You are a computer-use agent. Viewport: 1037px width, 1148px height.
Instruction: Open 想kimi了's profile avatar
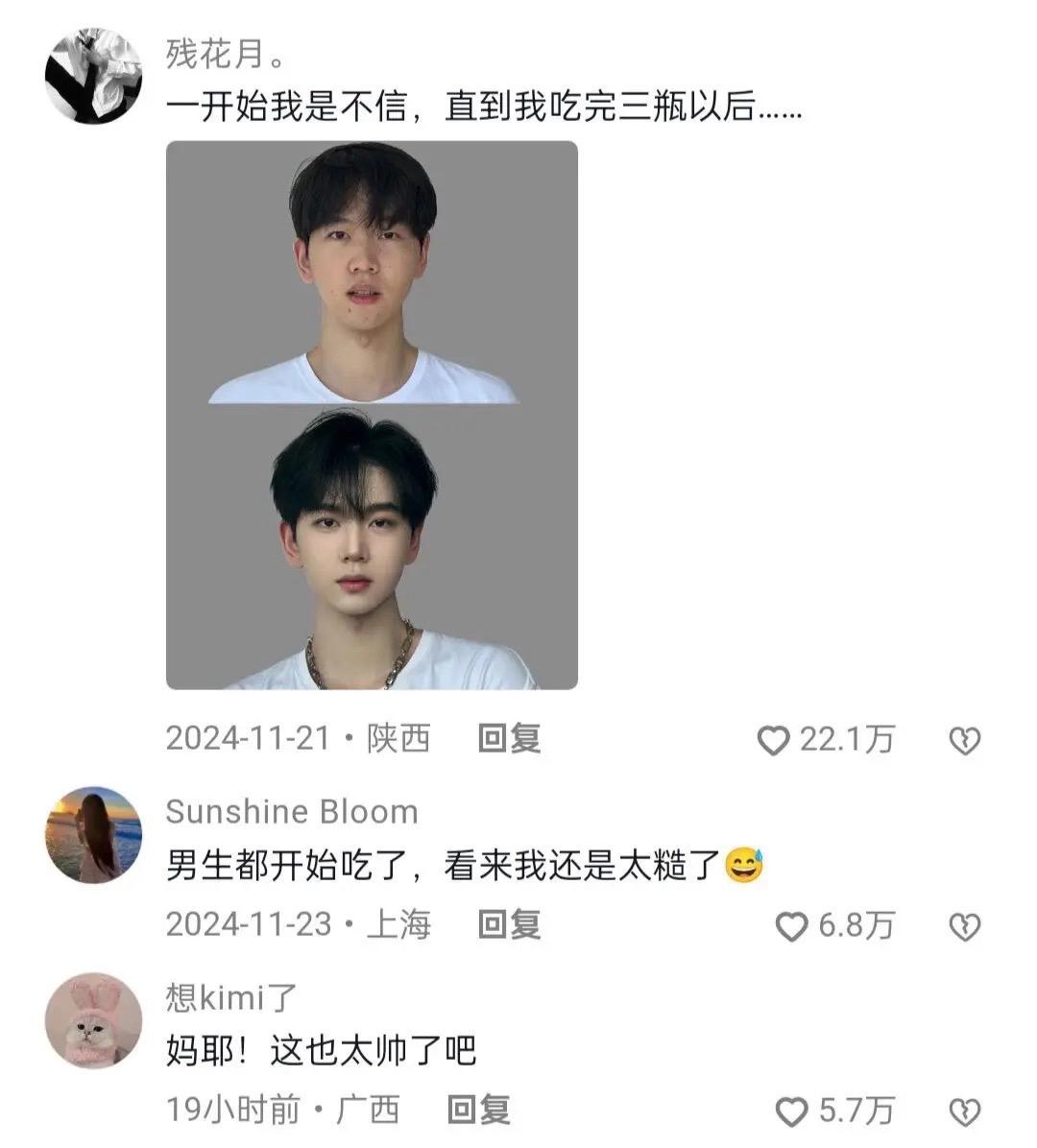(93, 1020)
